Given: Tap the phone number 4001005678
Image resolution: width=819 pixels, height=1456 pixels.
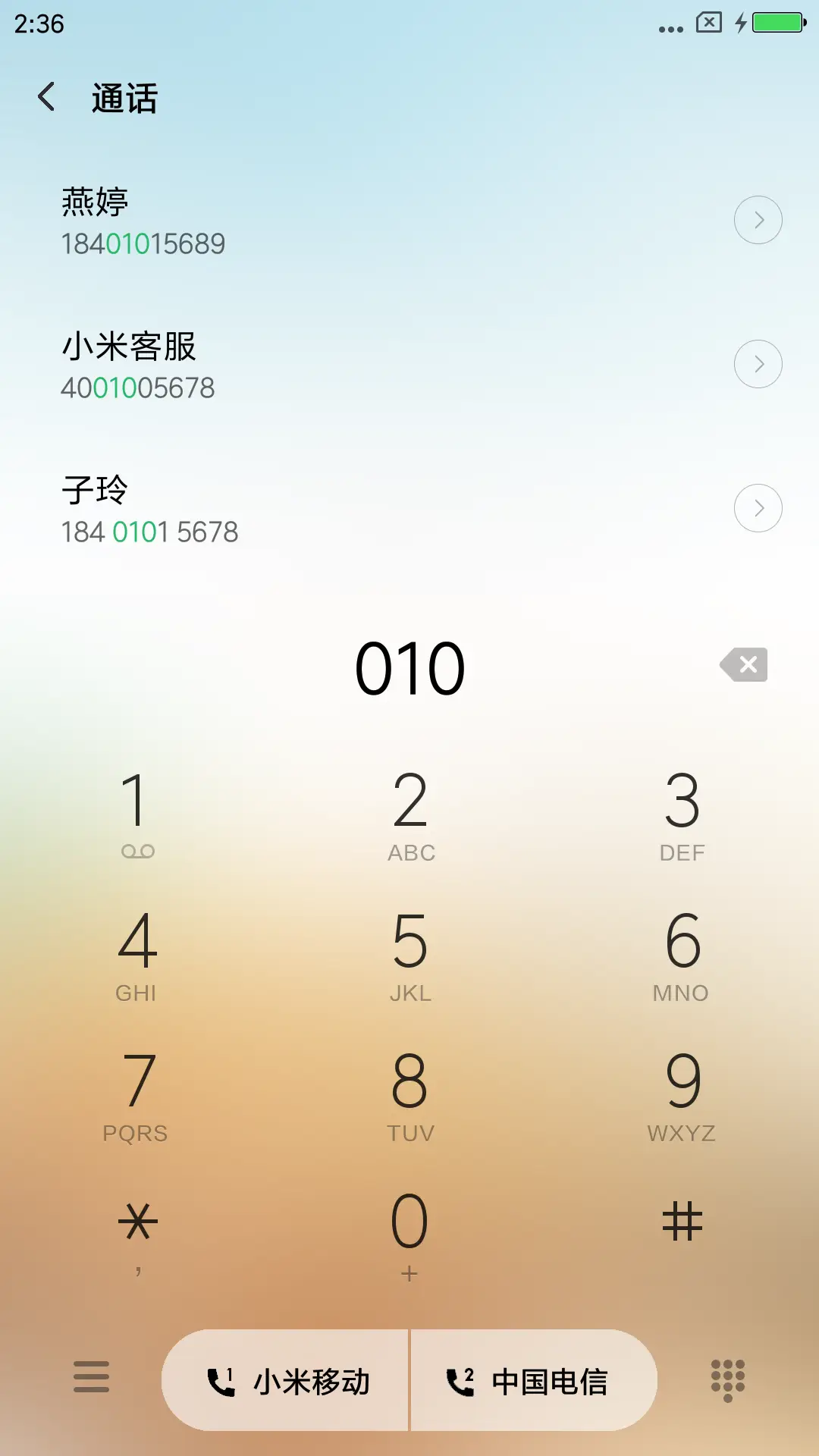Looking at the screenshot, I should 138,388.
